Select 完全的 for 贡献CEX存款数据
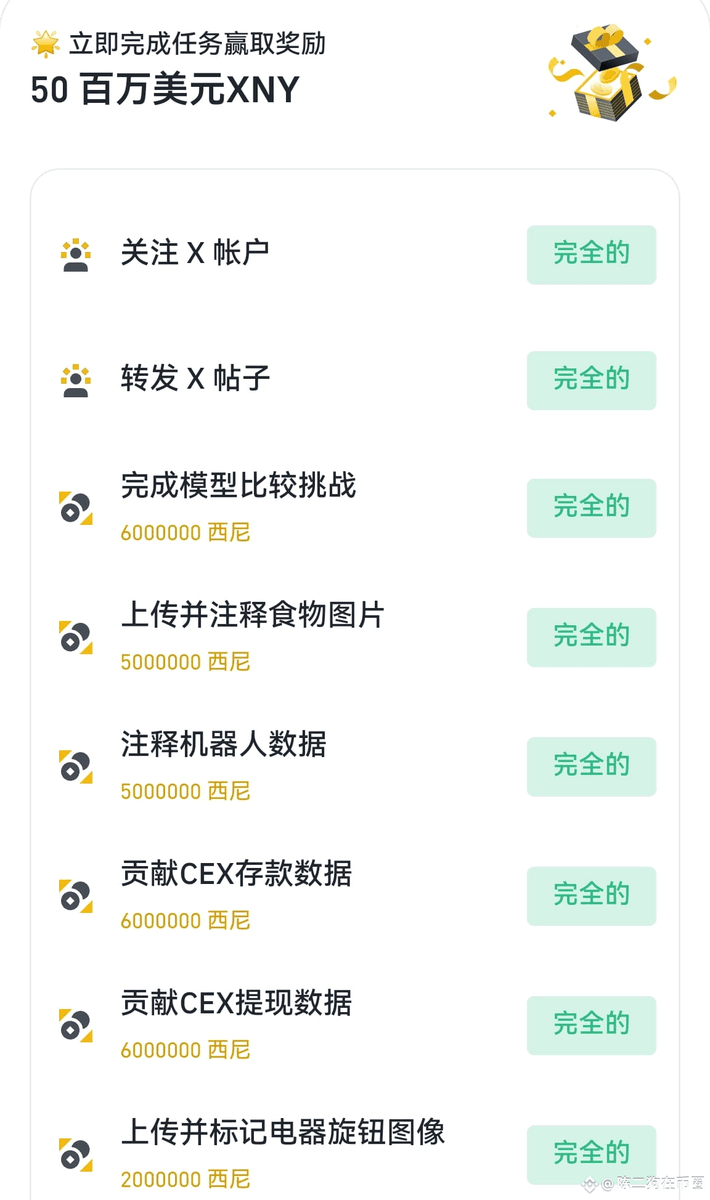710x1200 pixels. tap(591, 896)
